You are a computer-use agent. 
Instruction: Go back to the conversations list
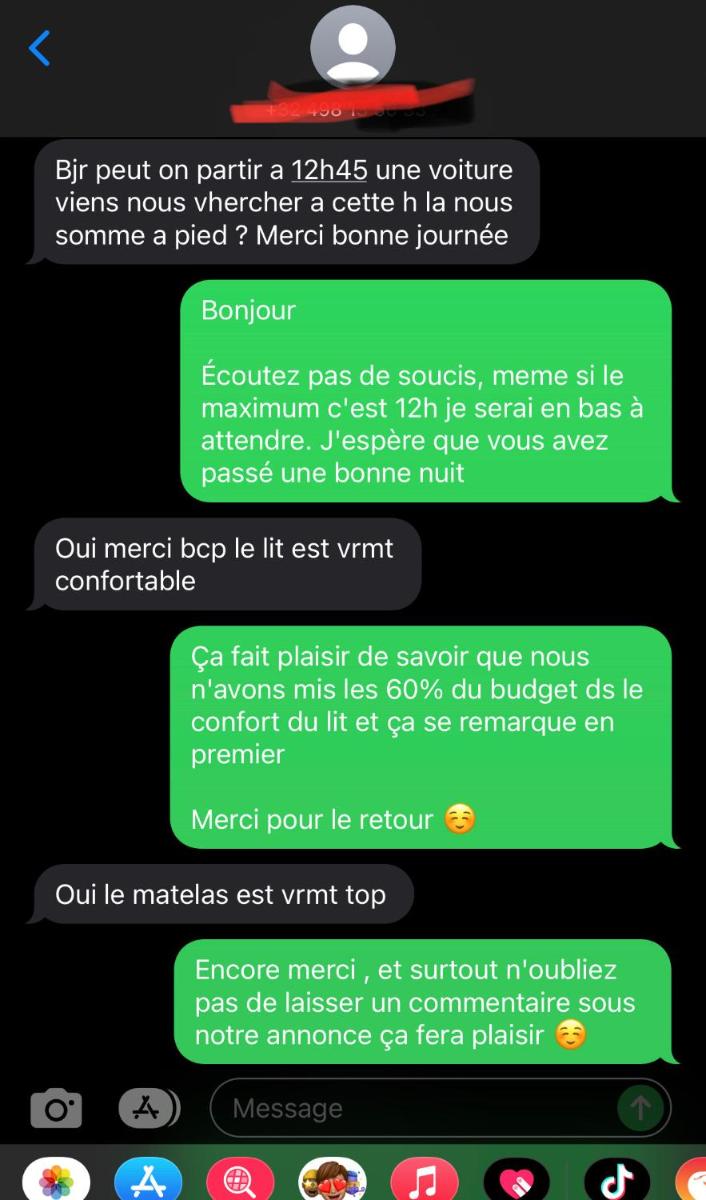[40, 48]
